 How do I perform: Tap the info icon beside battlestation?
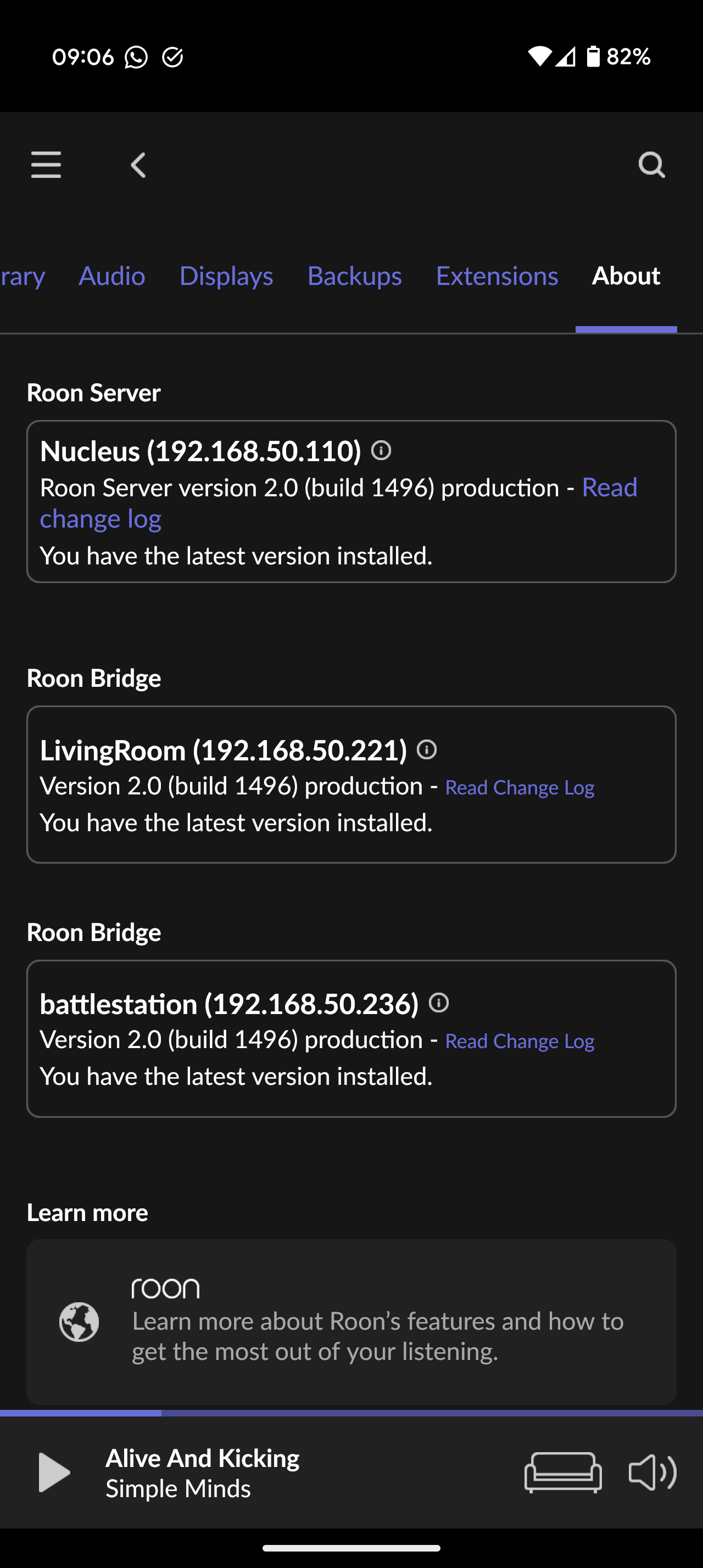click(439, 1003)
